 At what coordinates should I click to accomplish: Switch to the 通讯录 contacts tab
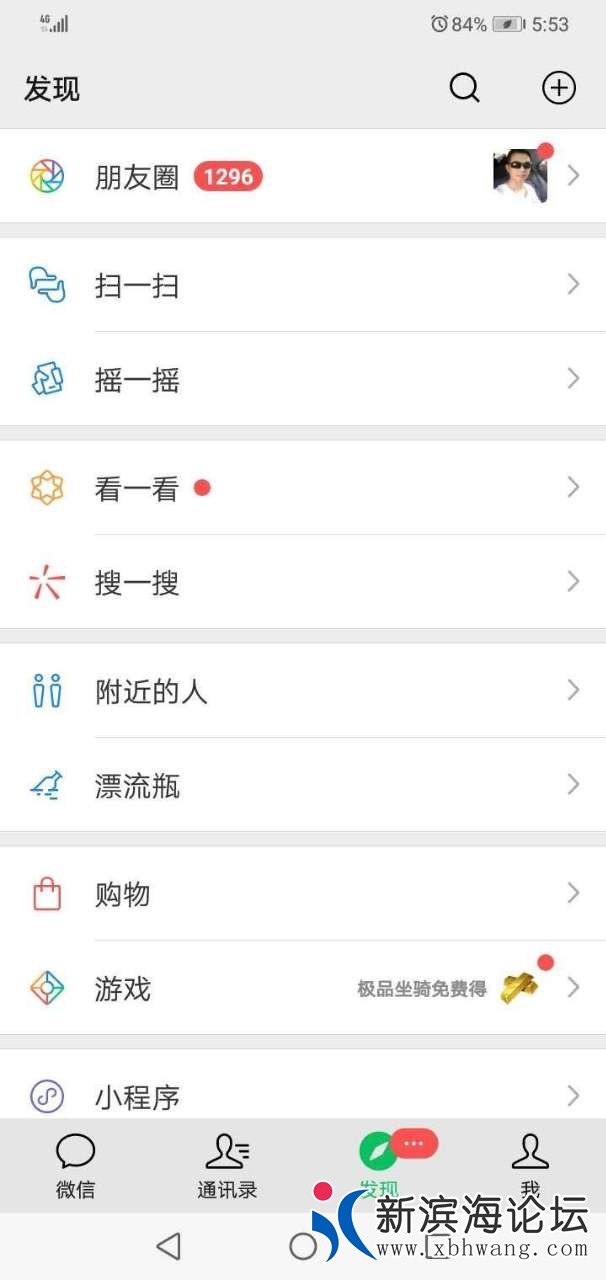(227, 1166)
